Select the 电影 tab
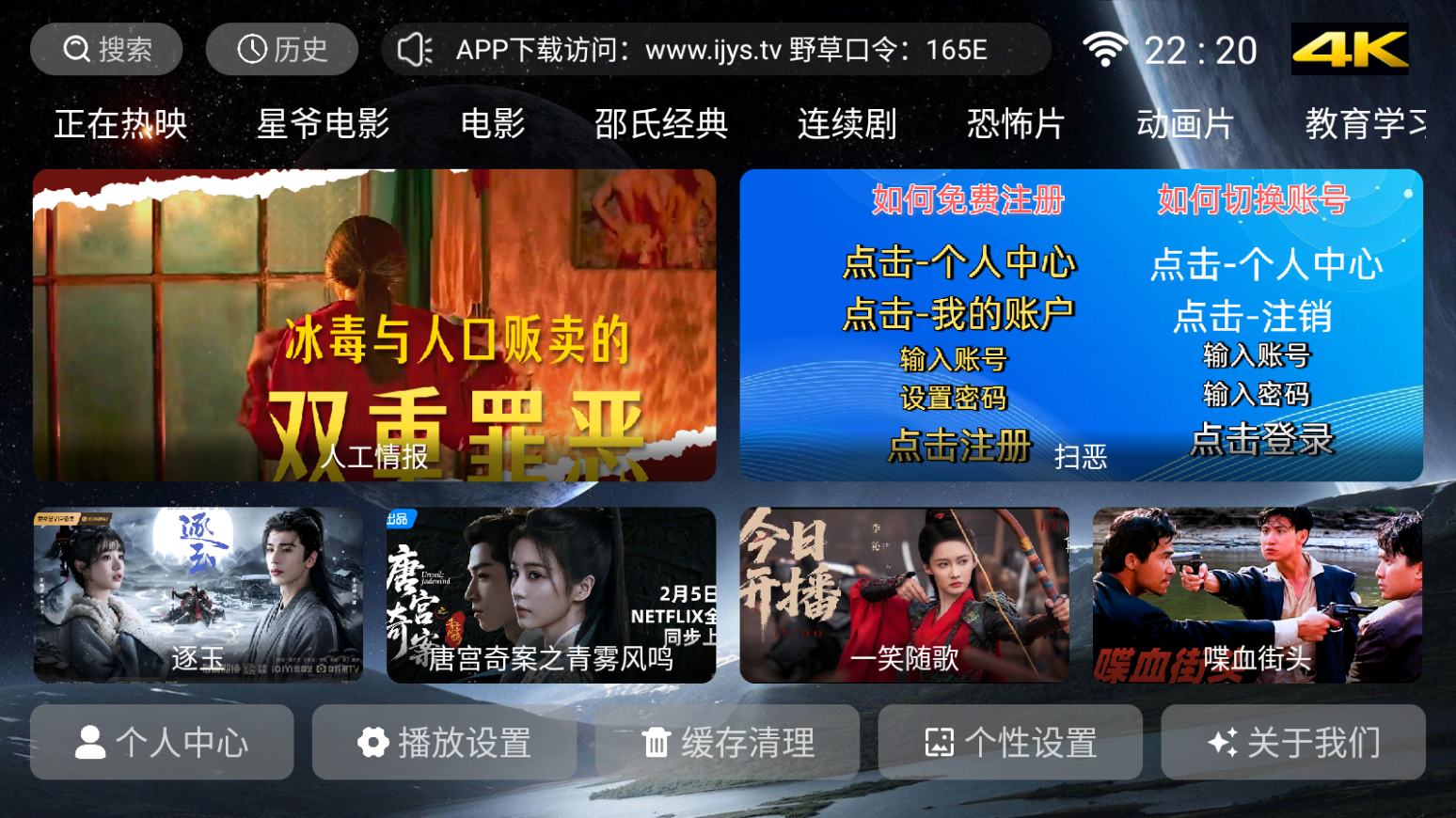The image size is (1456, 818). (x=493, y=123)
